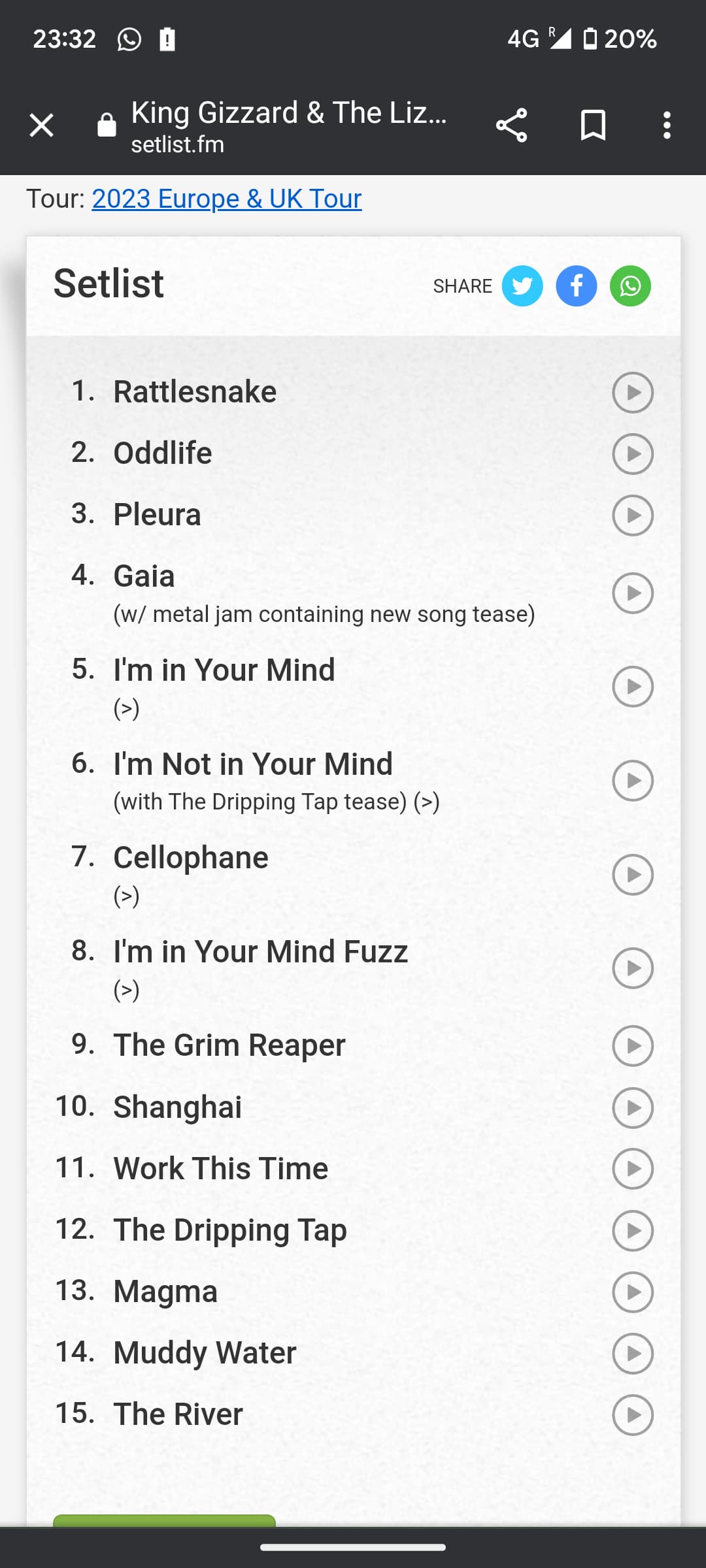Bookmark this setlist page
706x1568 pixels.
pos(593,125)
